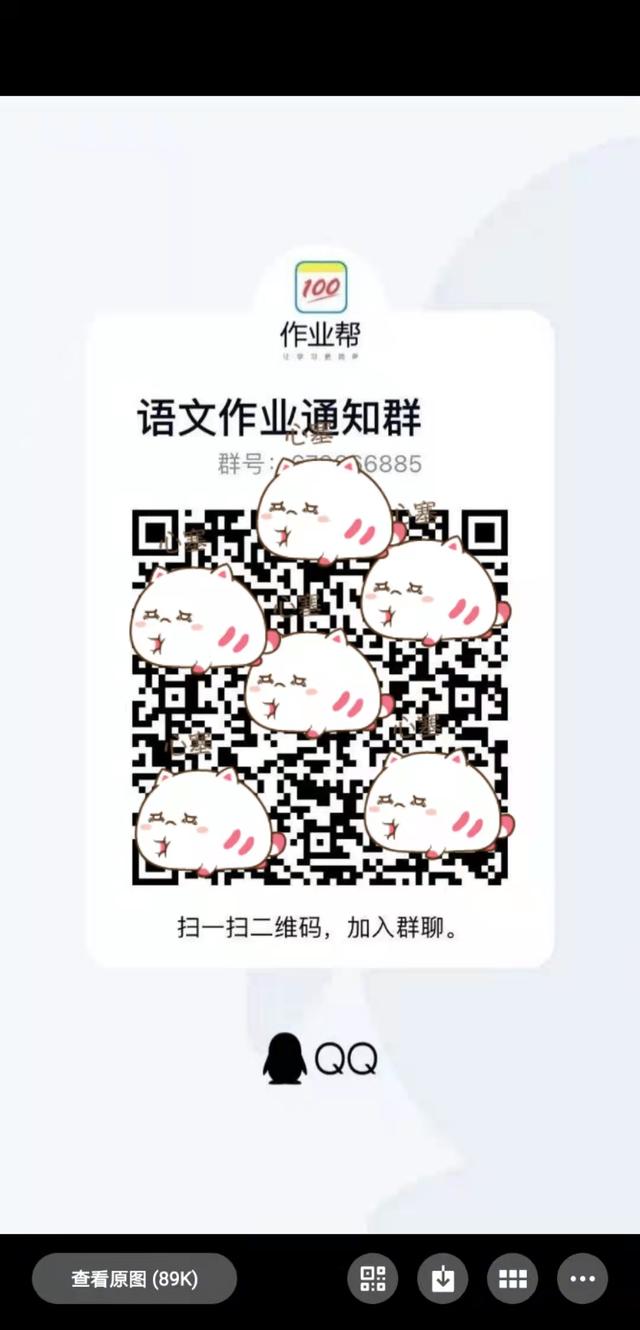Image resolution: width=640 pixels, height=1330 pixels.
Task: Open the three-dot more options menu
Action: [583, 1278]
